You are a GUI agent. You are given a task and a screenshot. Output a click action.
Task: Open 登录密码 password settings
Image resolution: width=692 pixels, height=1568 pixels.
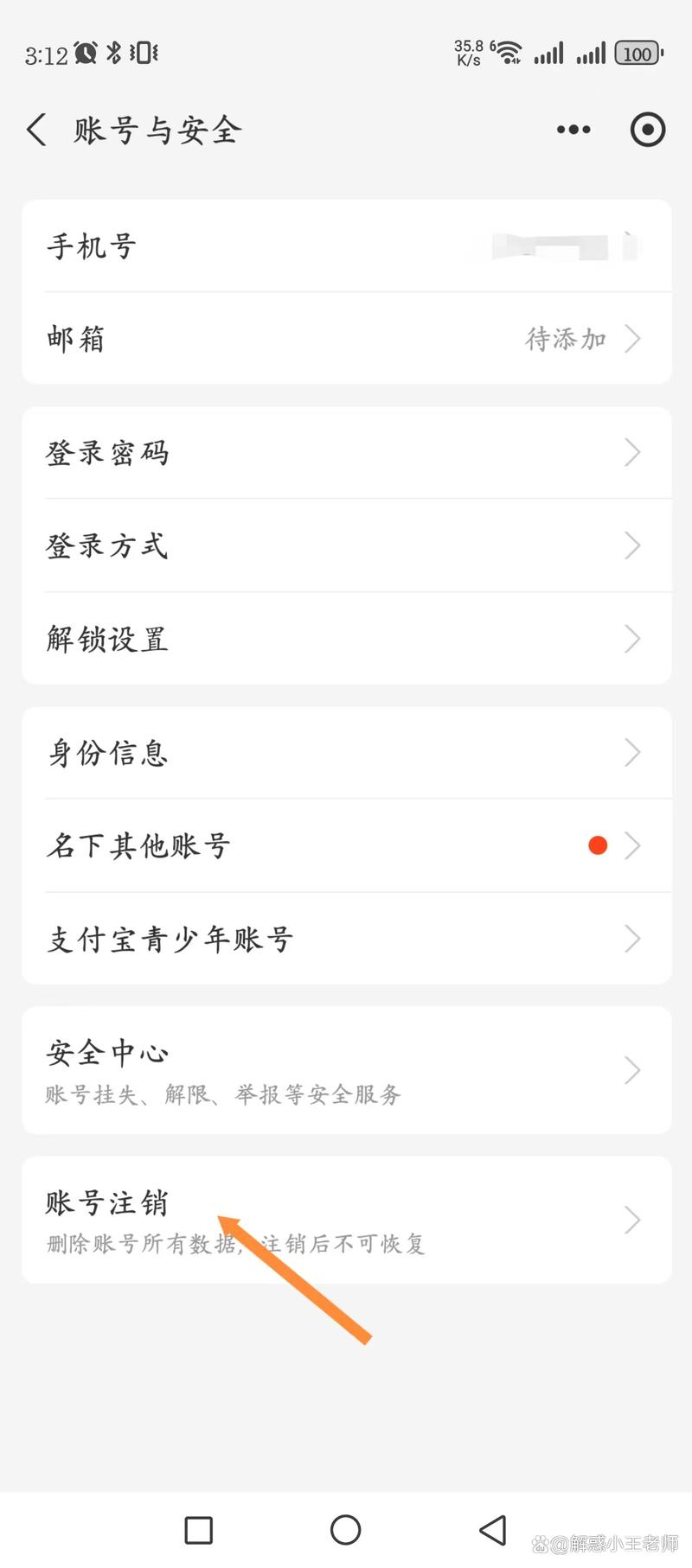click(x=346, y=453)
